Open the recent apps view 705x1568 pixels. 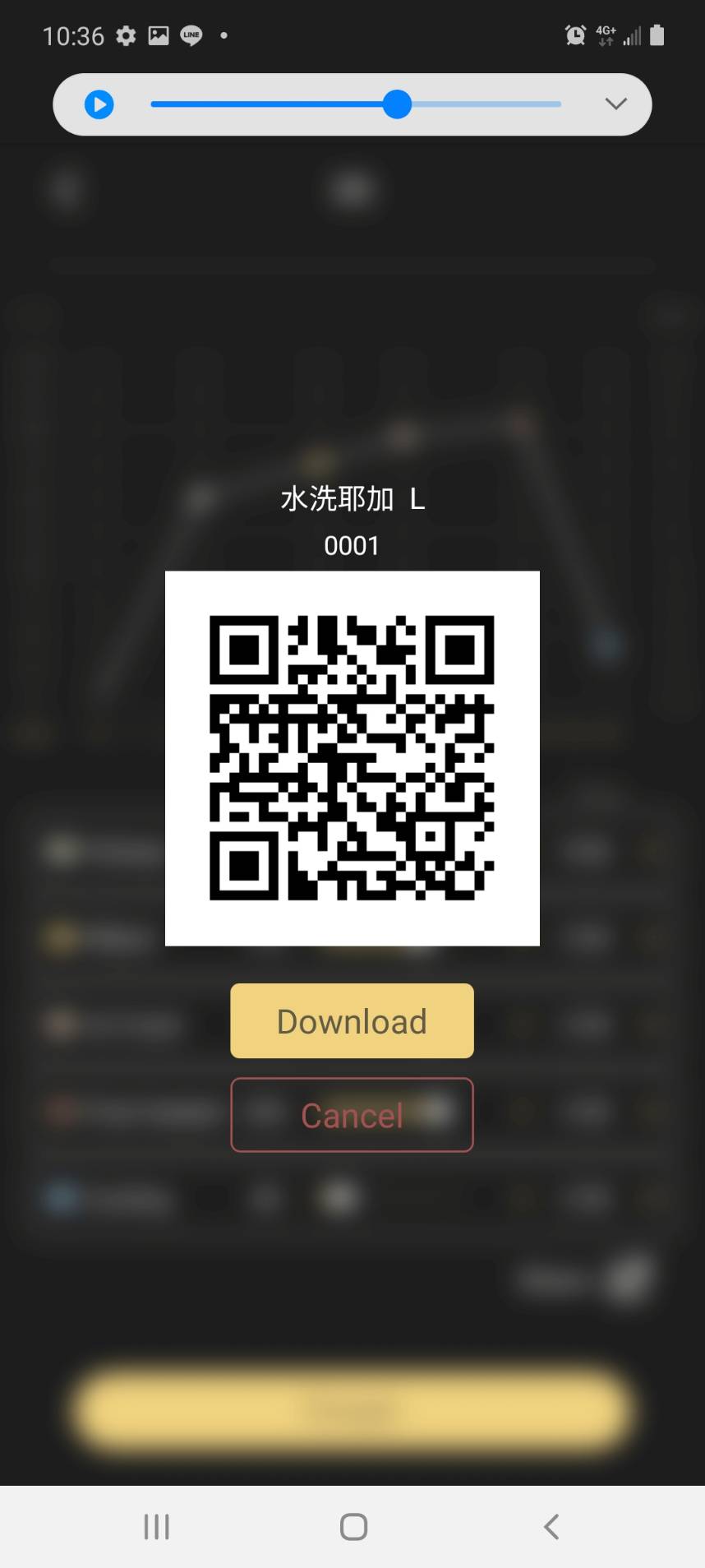(x=156, y=1527)
